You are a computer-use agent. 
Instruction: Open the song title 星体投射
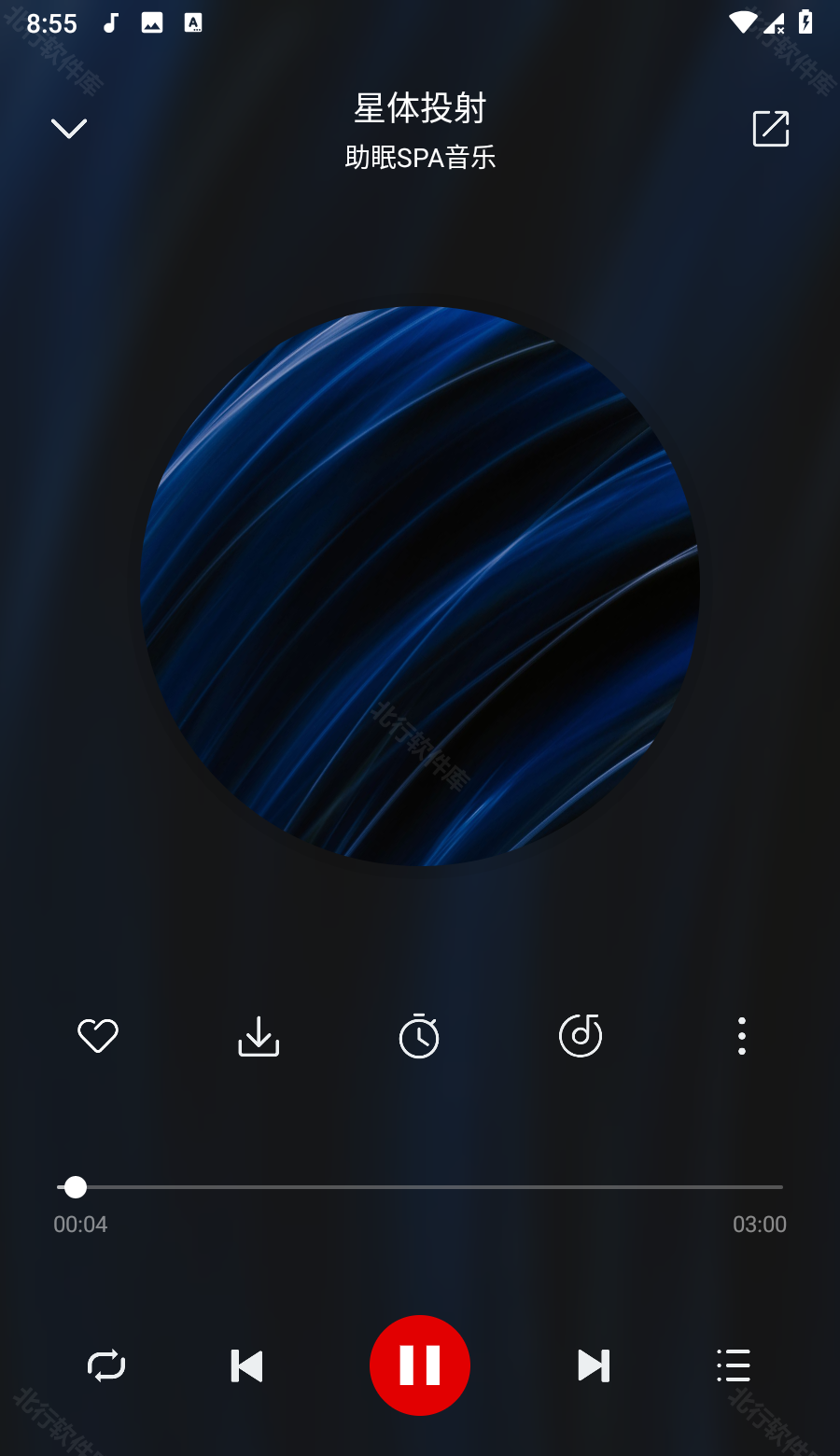(x=419, y=108)
